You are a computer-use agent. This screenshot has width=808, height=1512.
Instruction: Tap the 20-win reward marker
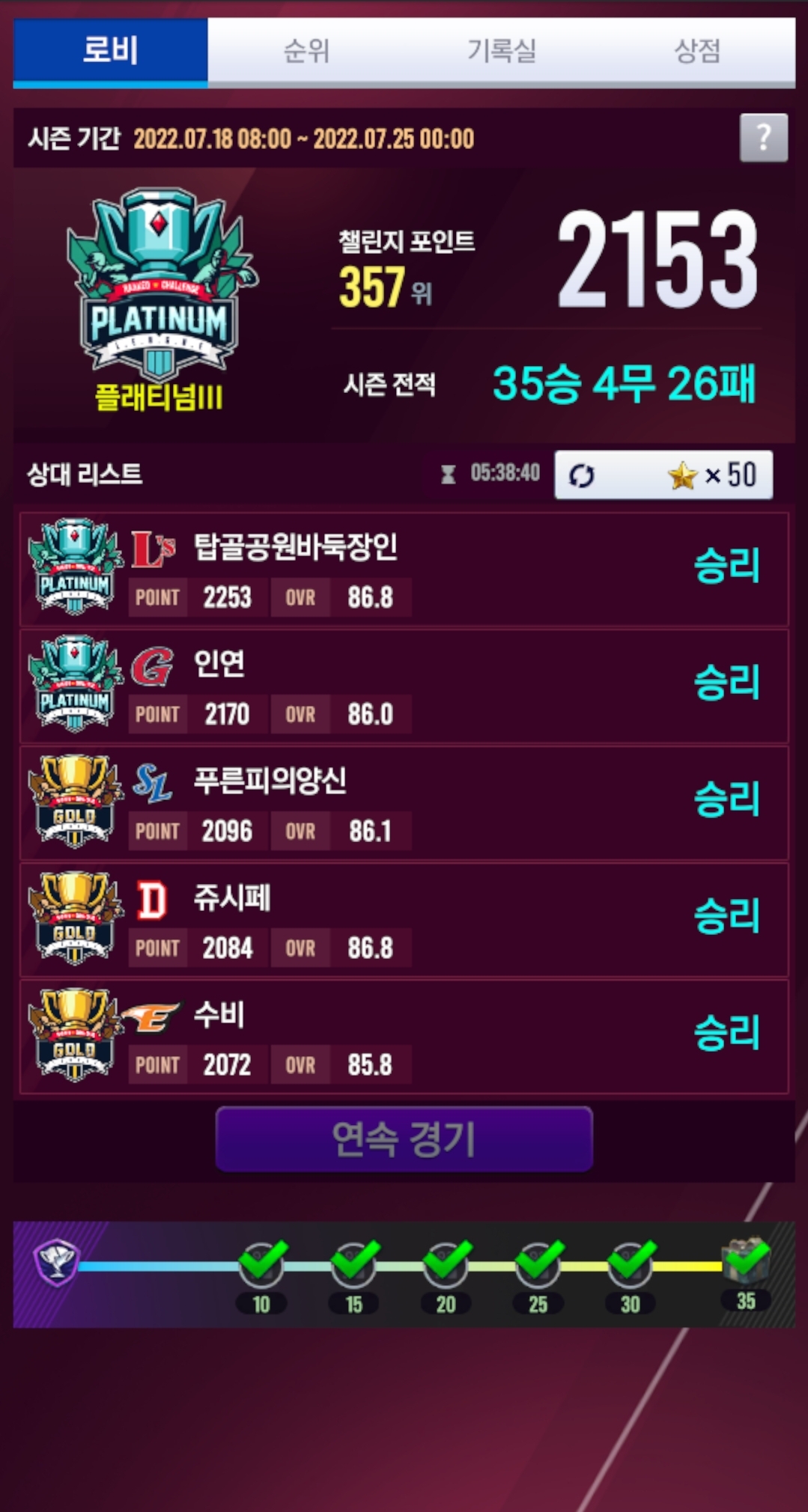[x=446, y=1263]
